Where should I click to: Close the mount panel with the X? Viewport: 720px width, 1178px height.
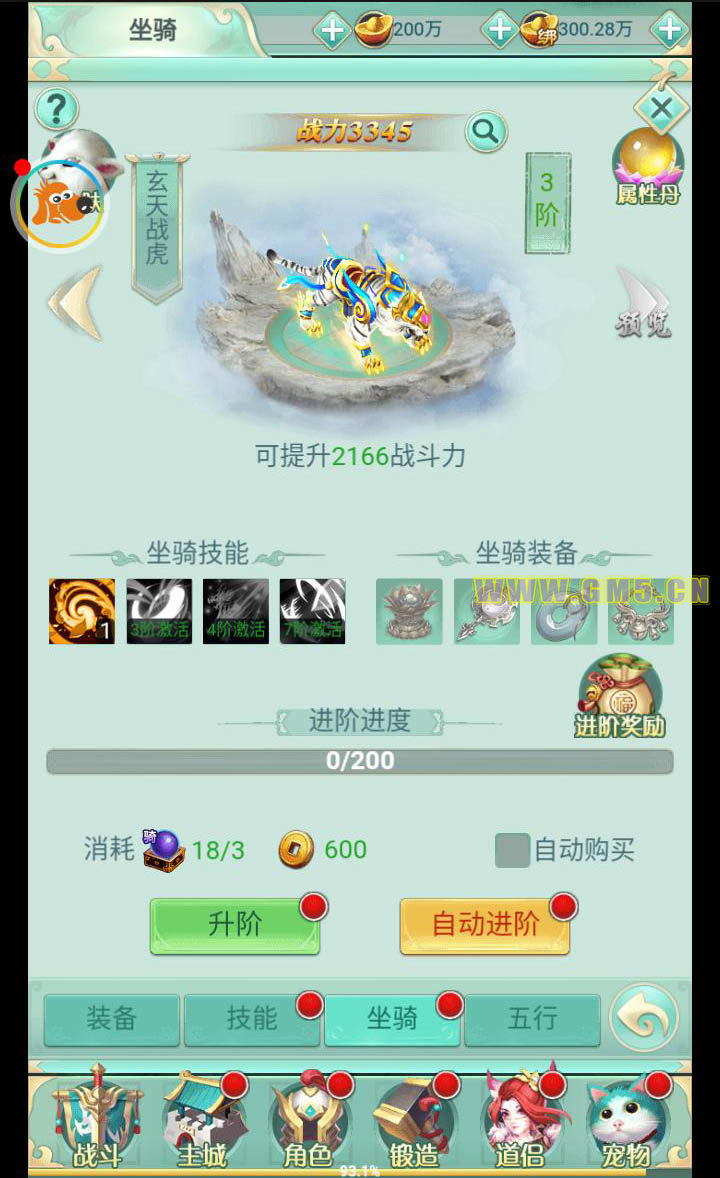661,109
